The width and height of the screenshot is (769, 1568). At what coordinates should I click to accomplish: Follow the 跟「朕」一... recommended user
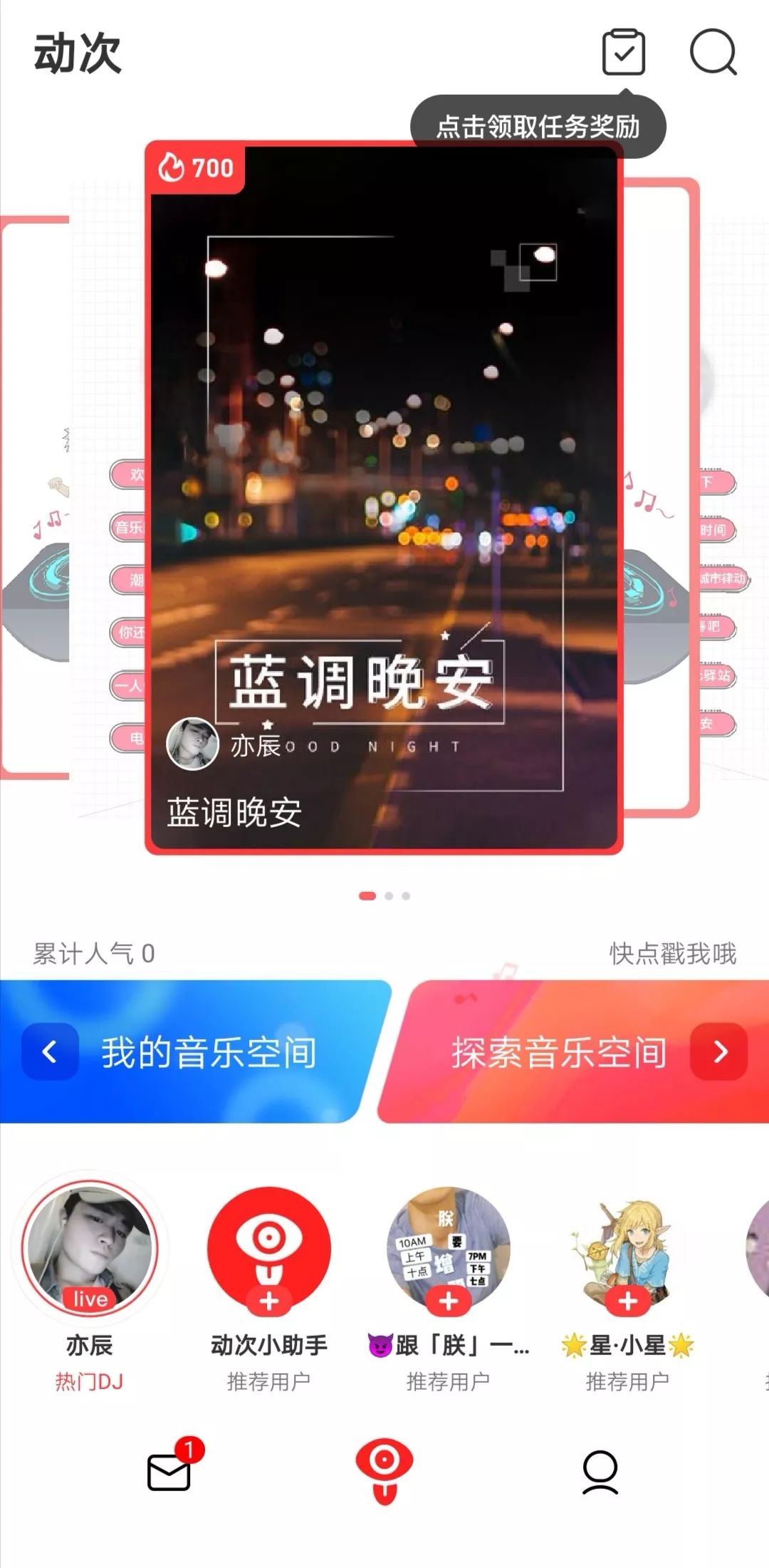(x=448, y=1302)
